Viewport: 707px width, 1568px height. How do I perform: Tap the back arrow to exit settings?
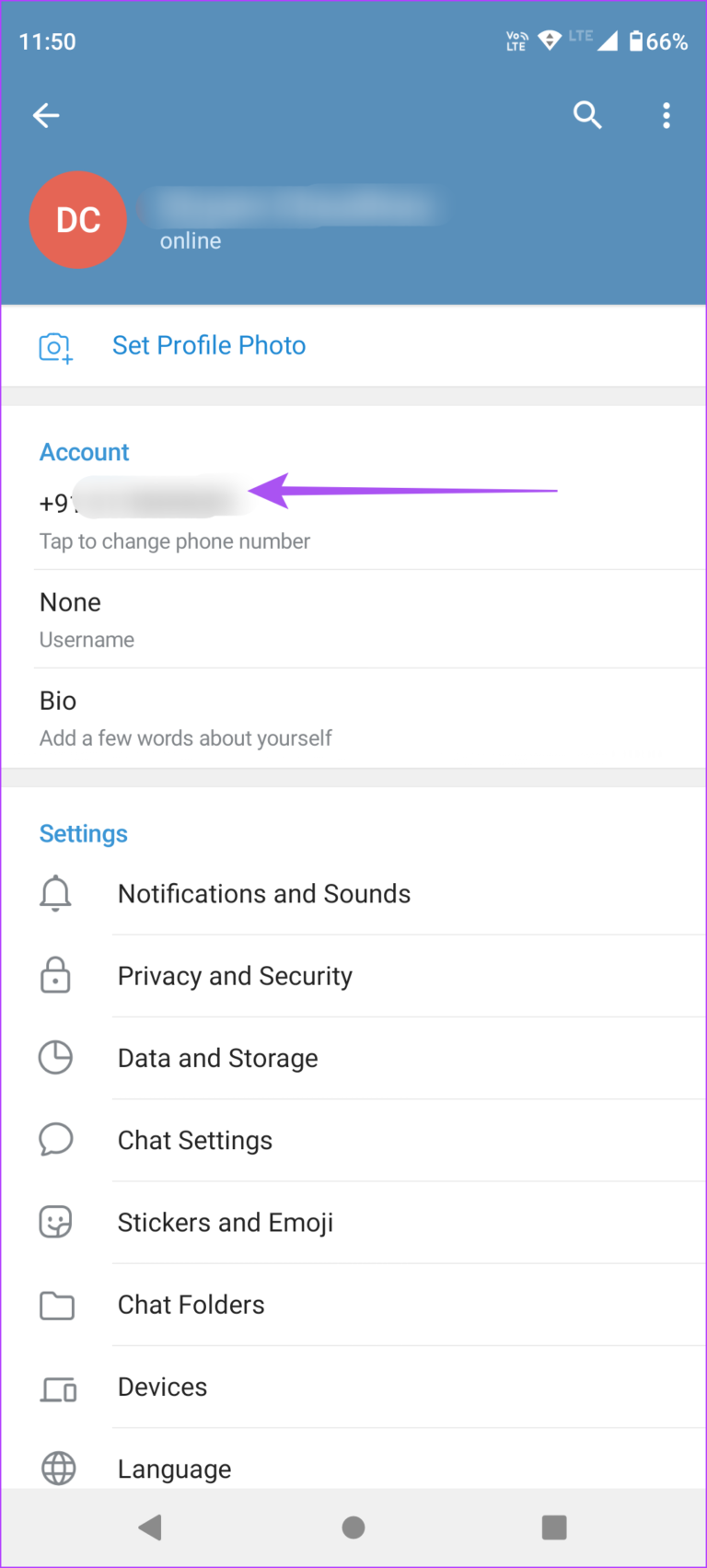(x=46, y=115)
